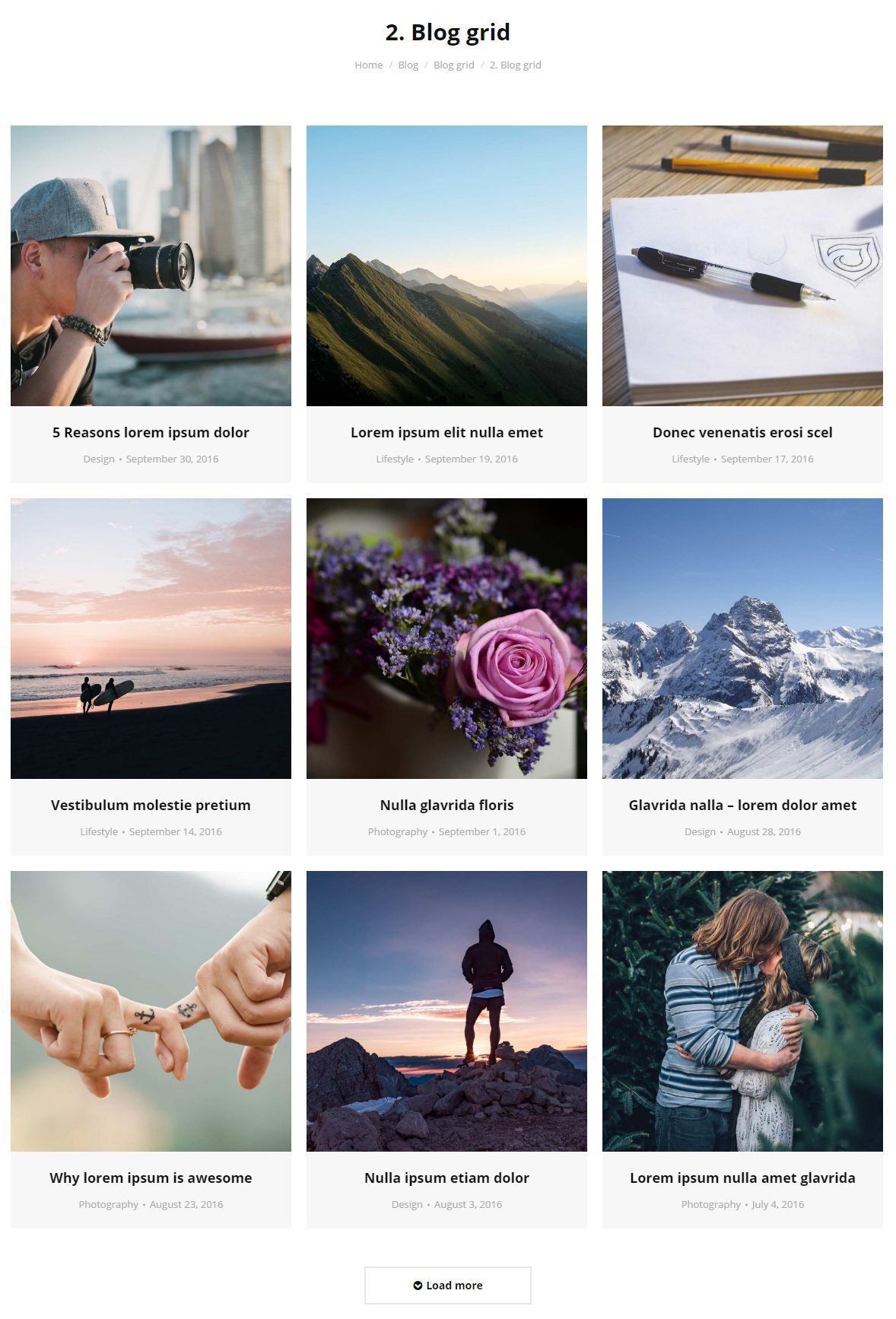
Task: Open the hiker image for Nulla ipsum etiam dolor
Action: coord(446,1011)
